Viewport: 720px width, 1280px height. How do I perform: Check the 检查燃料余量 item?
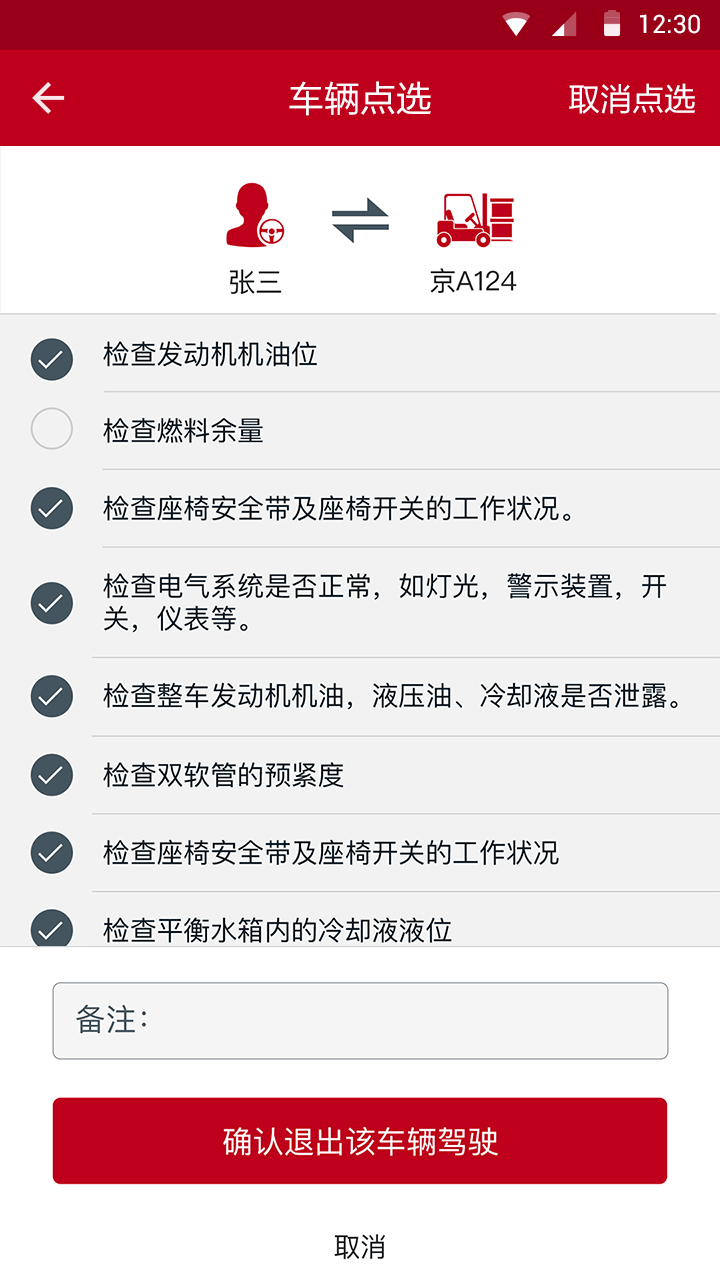click(x=52, y=430)
